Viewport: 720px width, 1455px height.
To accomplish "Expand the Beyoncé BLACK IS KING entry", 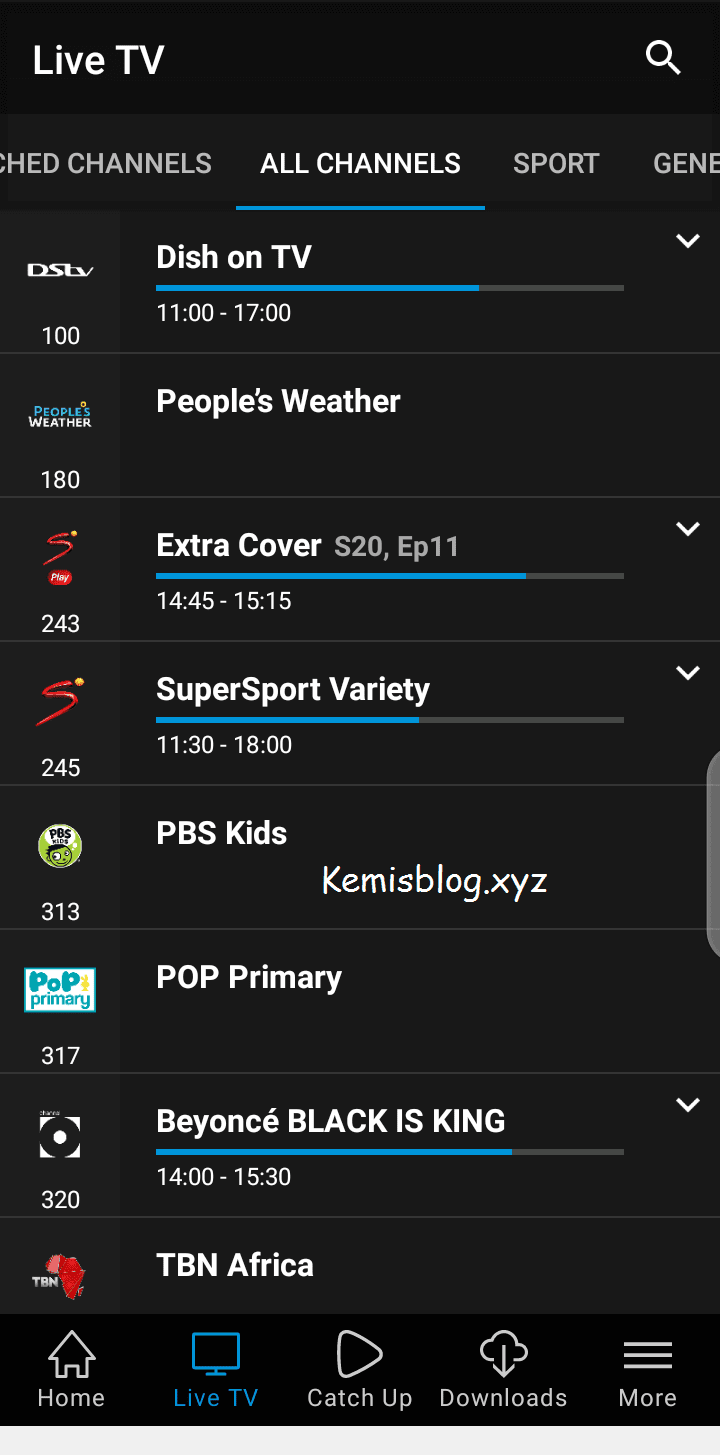I will [x=688, y=1105].
